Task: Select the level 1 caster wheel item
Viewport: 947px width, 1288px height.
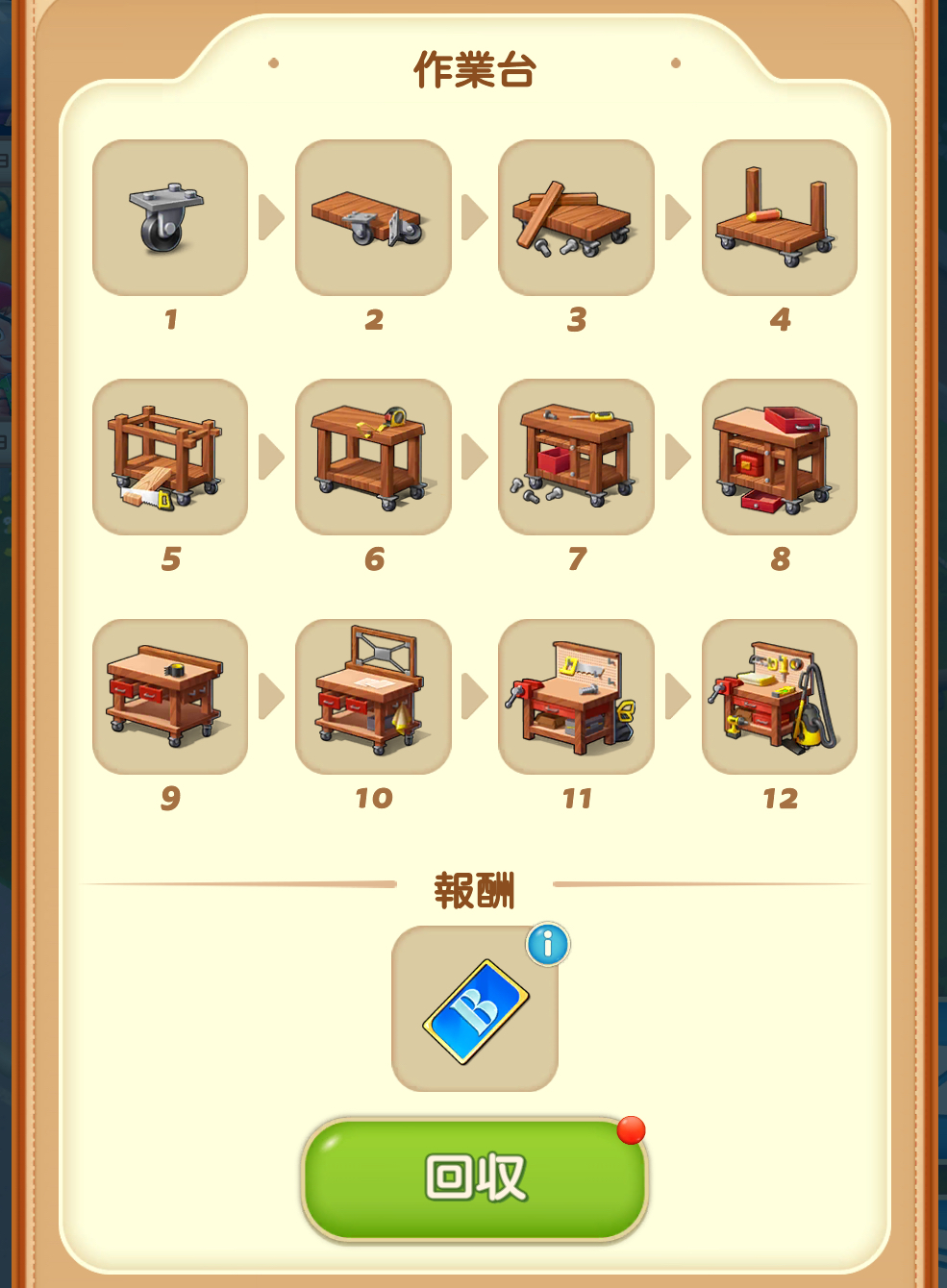Action: pyautogui.click(x=170, y=218)
